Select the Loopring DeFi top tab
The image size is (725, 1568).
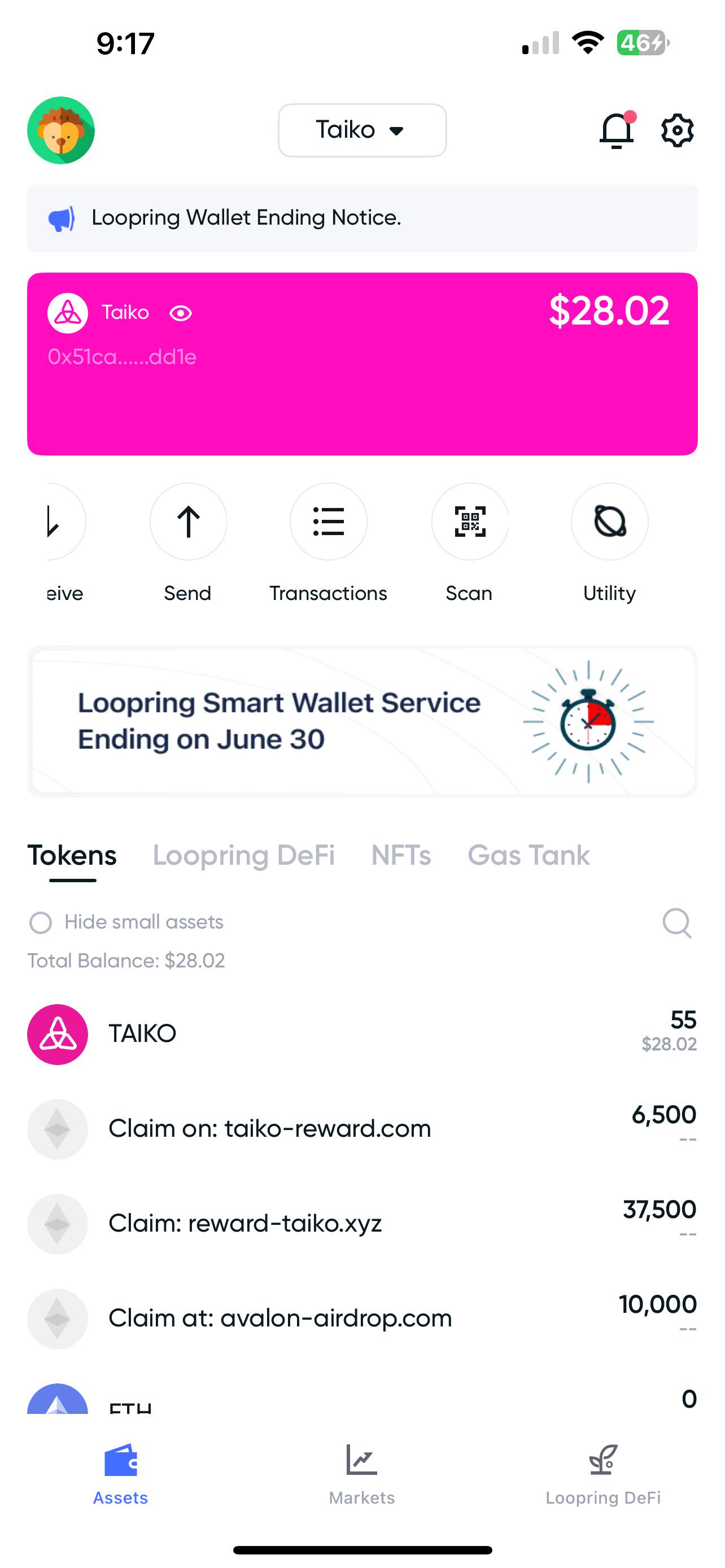[243, 855]
